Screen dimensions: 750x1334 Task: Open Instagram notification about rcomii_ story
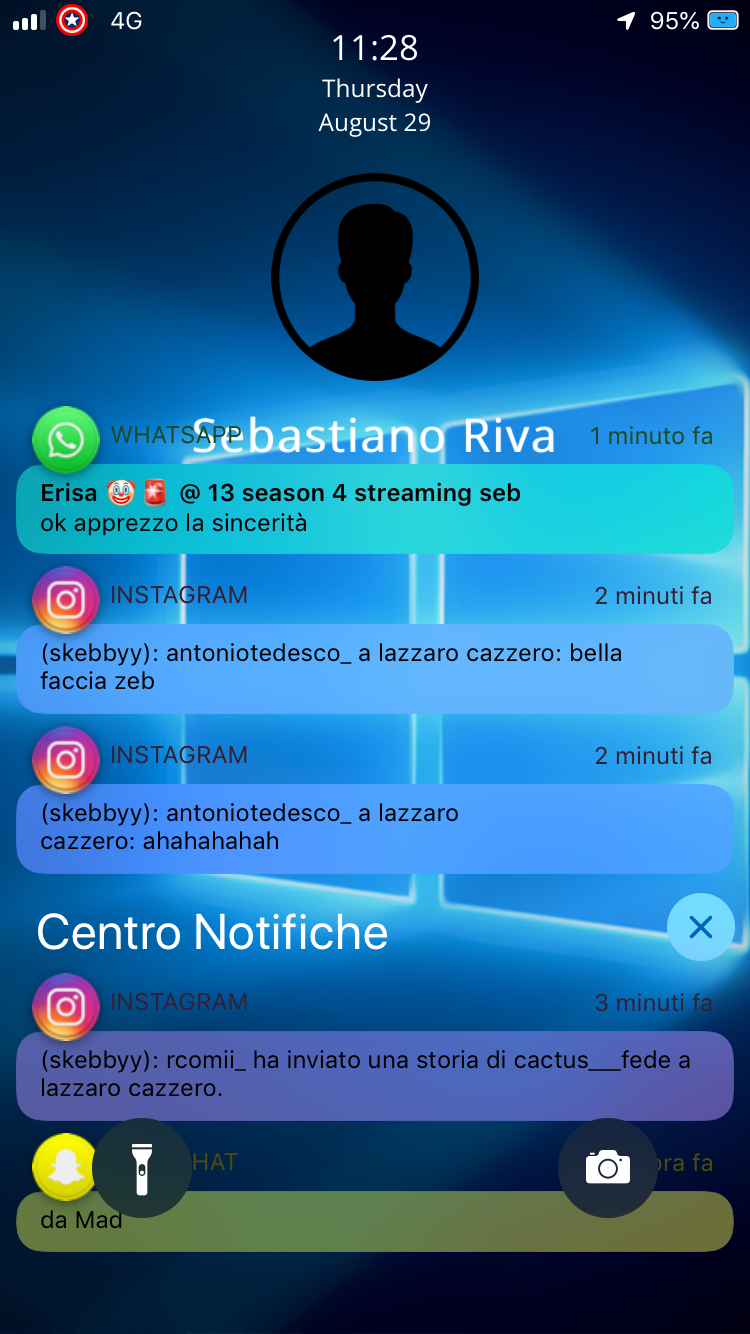[375, 1075]
